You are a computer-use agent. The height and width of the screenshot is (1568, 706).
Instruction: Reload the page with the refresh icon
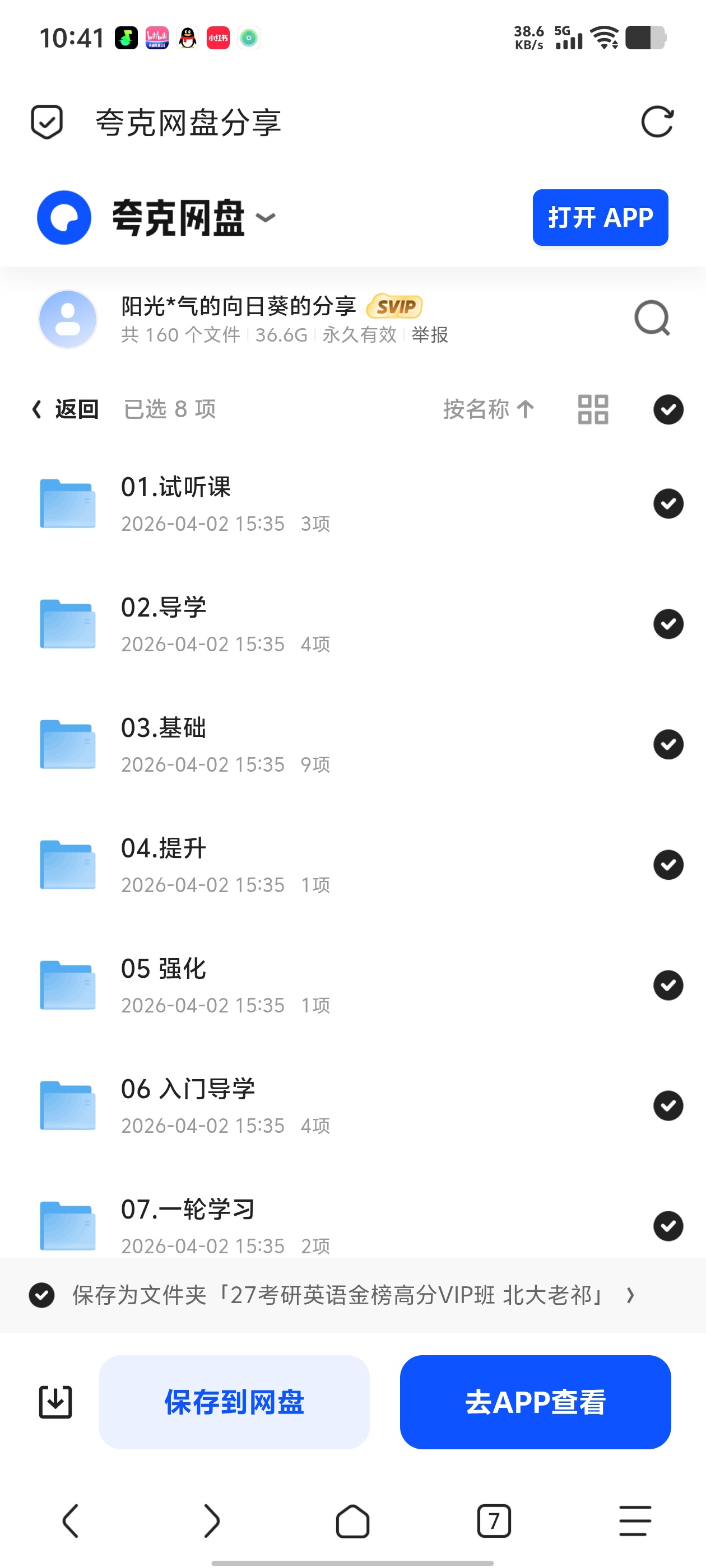click(x=657, y=122)
